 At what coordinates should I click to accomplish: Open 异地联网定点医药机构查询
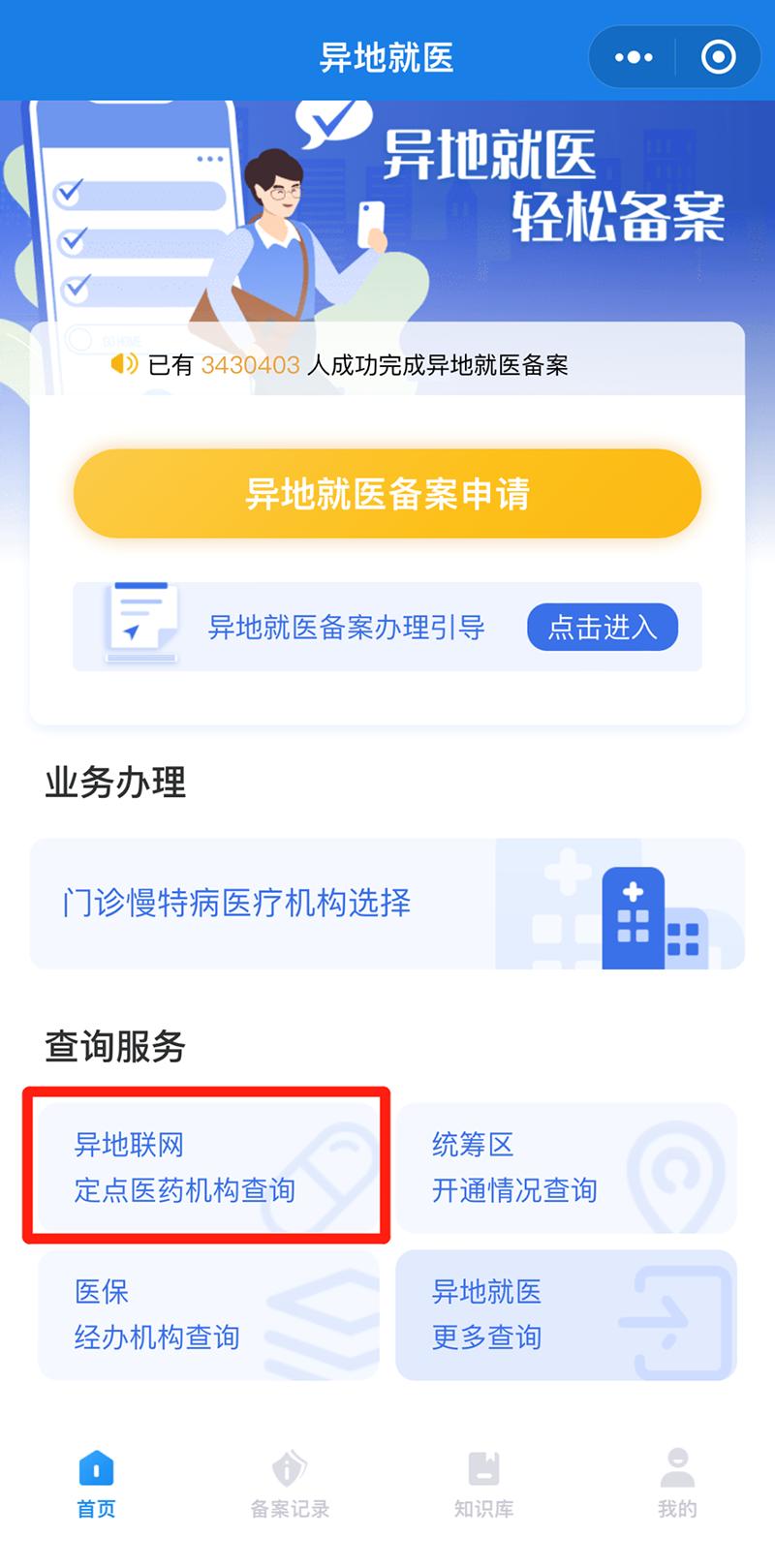[206, 1167]
